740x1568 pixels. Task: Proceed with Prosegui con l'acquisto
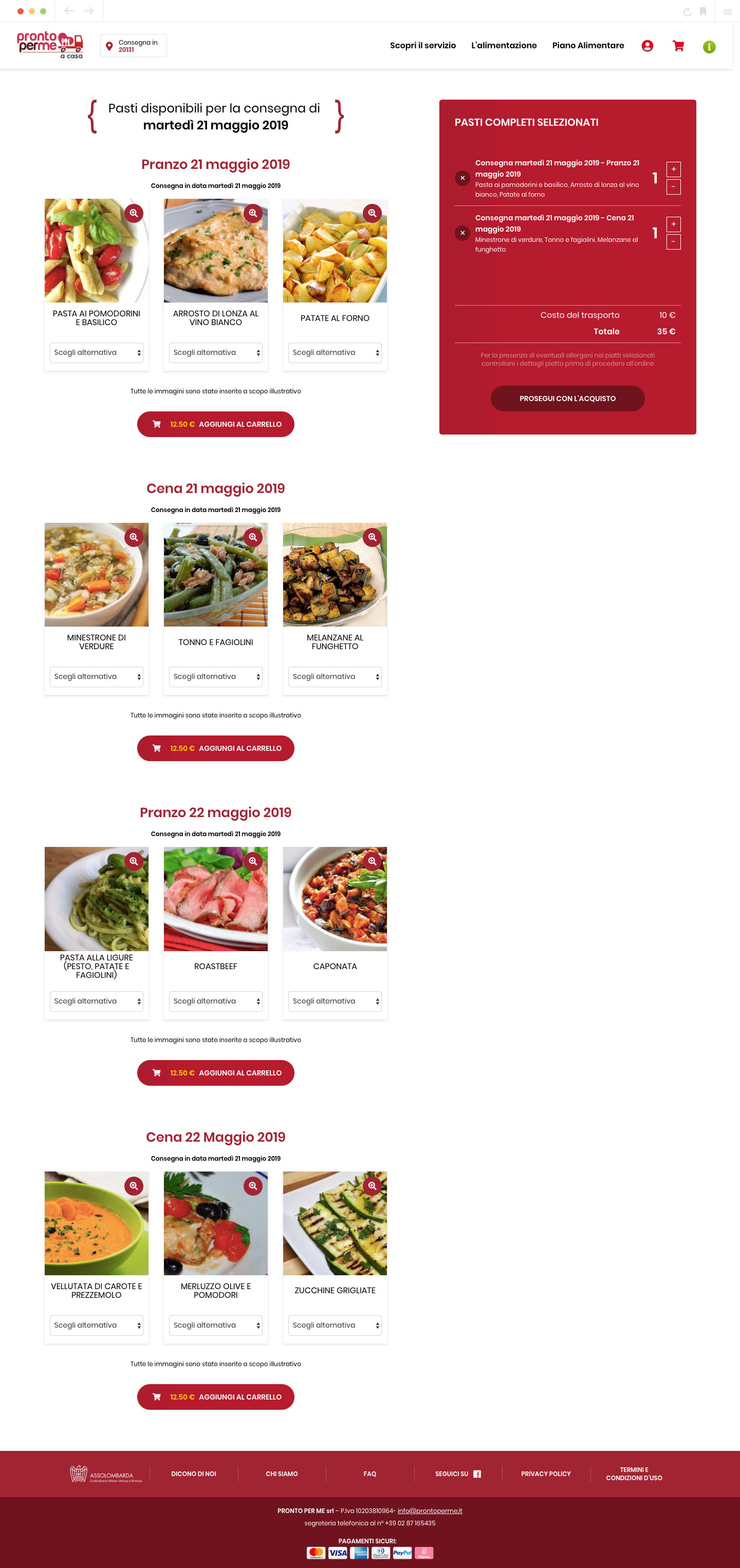pyautogui.click(x=567, y=399)
